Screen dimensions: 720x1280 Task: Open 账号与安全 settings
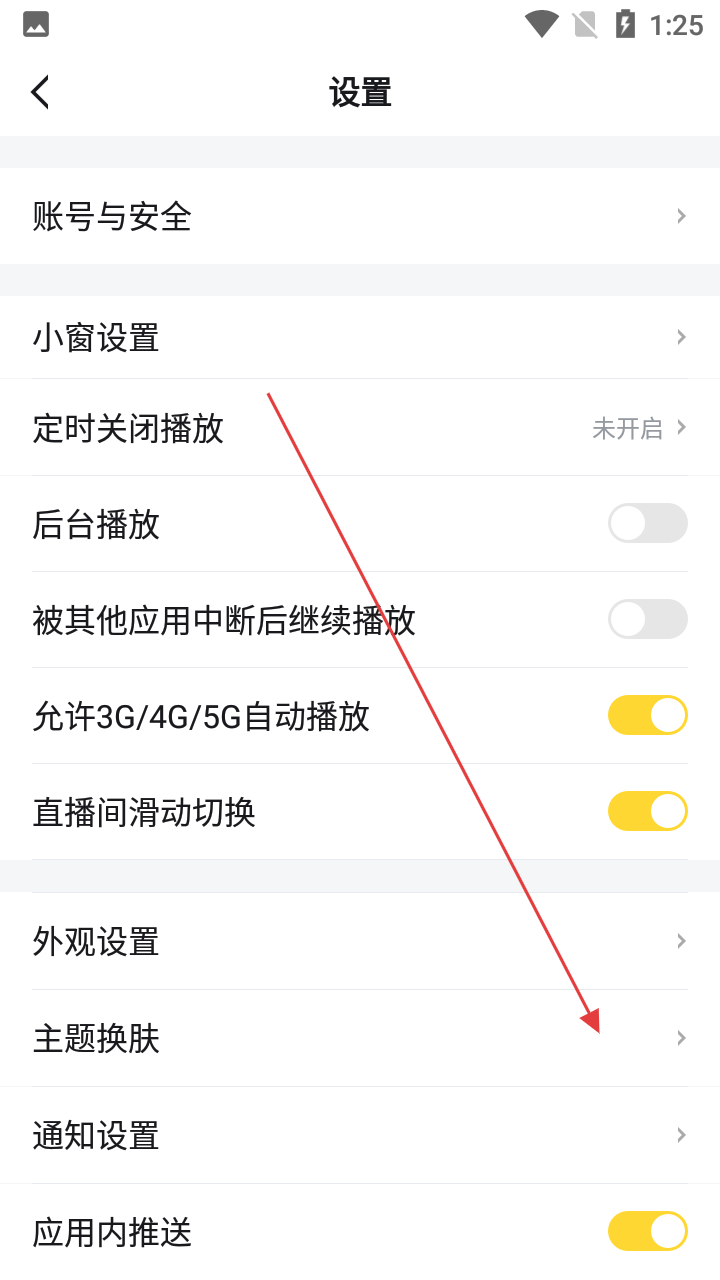360,216
